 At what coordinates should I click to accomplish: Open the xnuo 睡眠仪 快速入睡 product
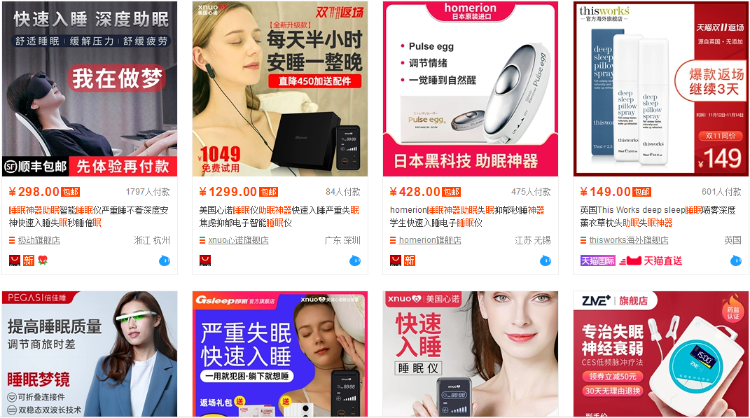470,355
